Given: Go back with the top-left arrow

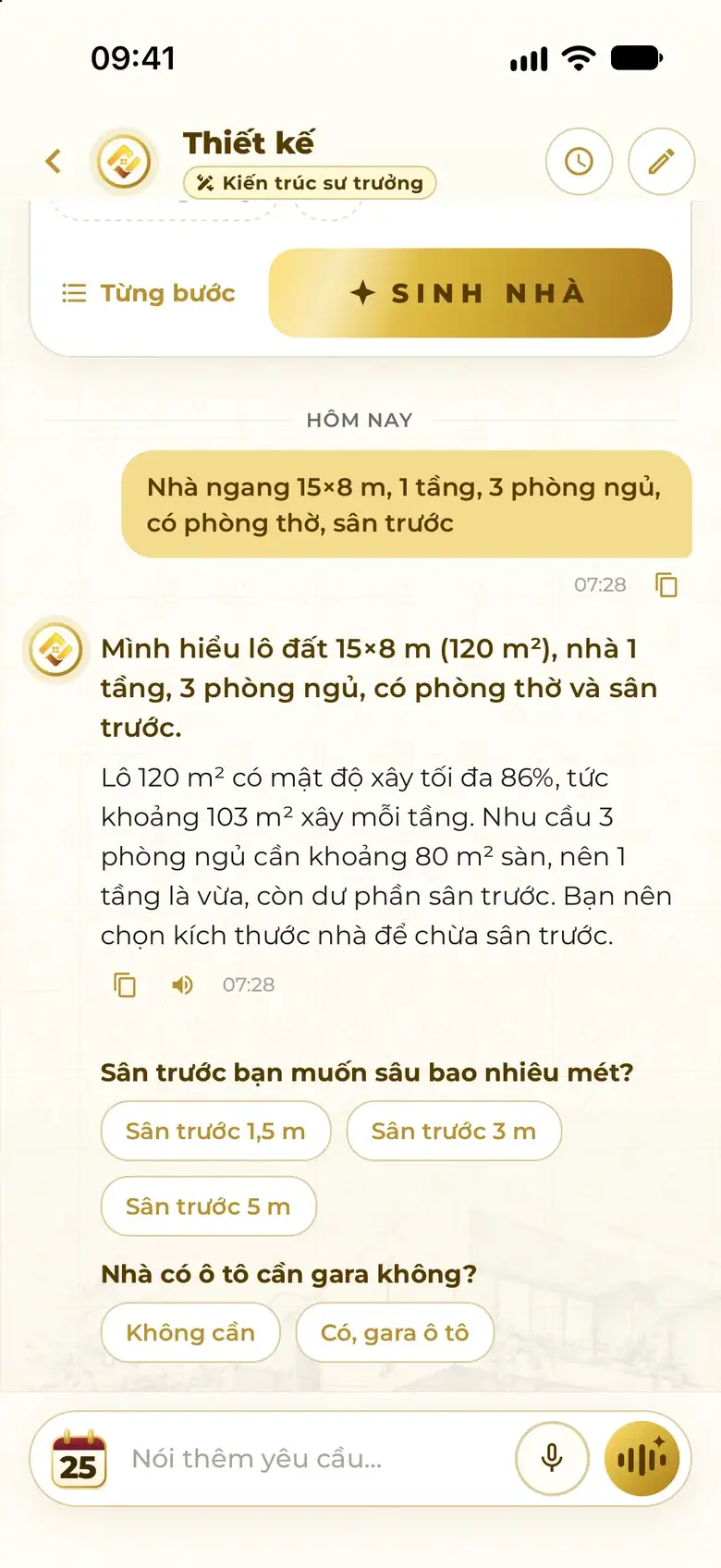Looking at the screenshot, I should click(x=54, y=162).
